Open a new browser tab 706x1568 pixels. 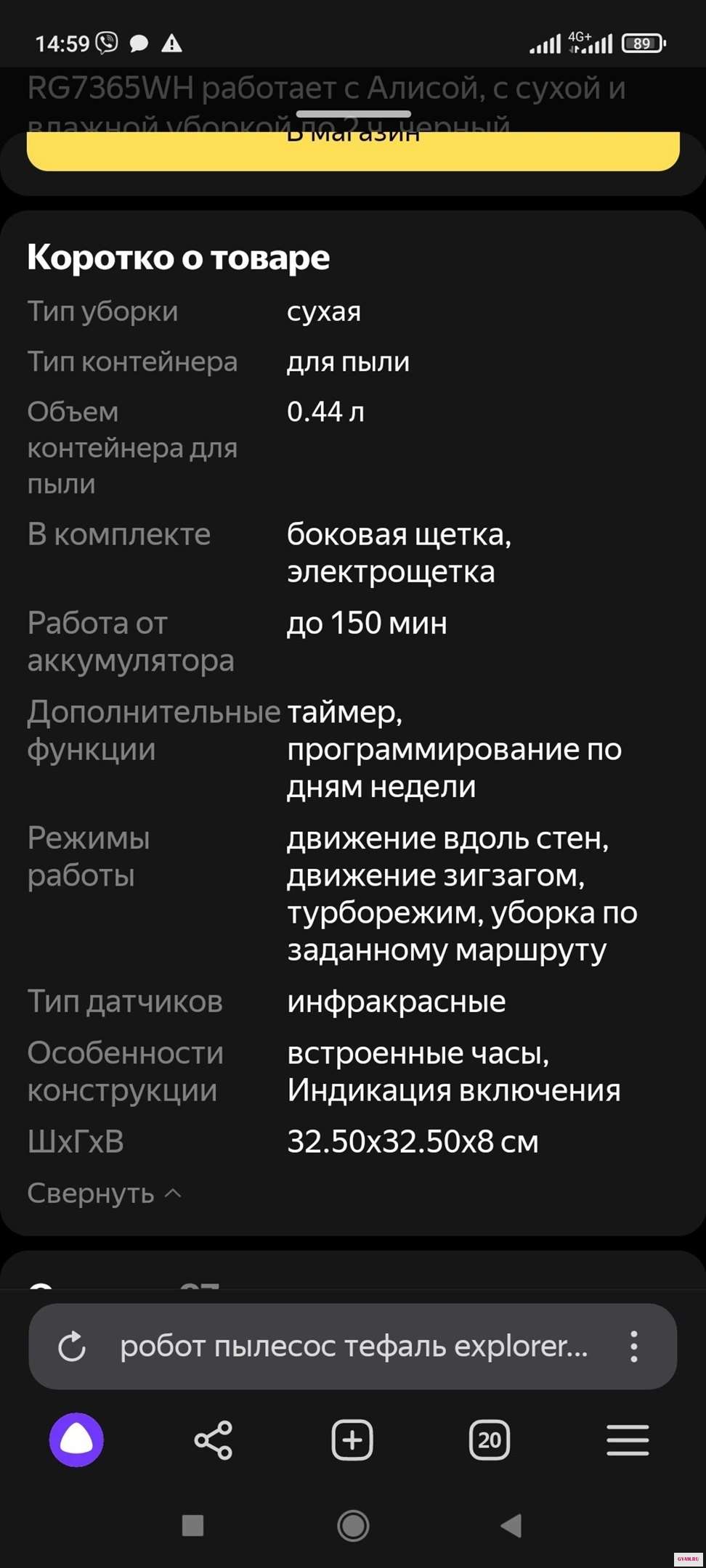[x=352, y=1440]
